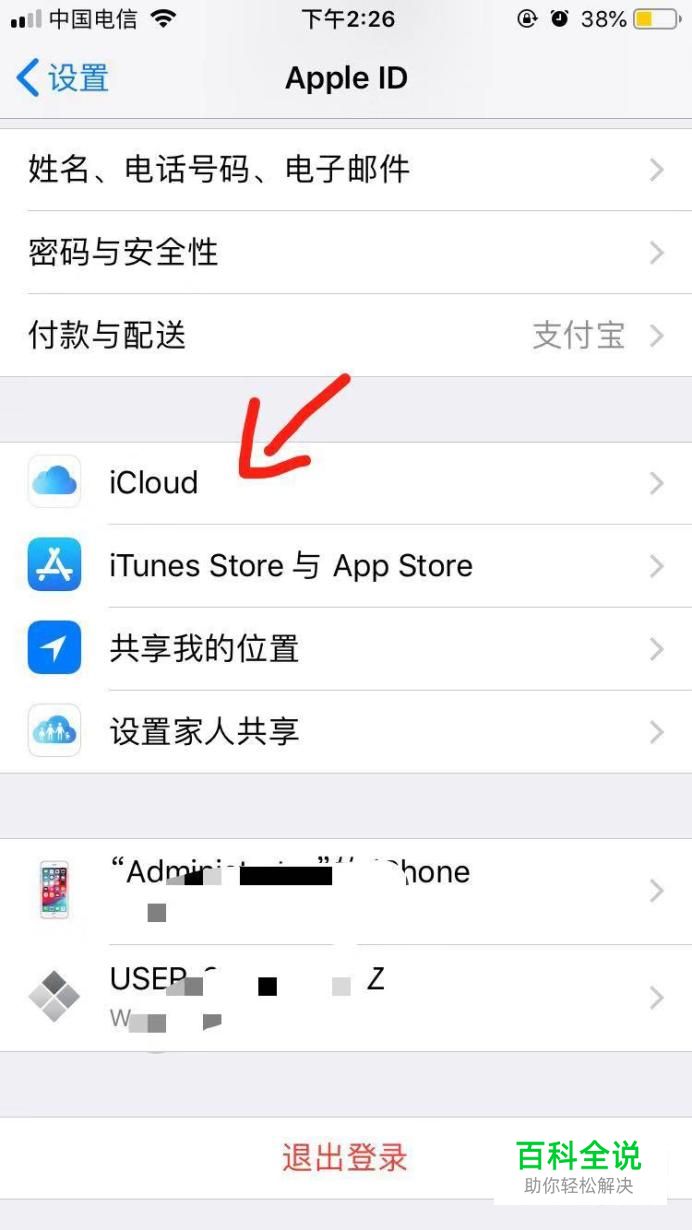The width and height of the screenshot is (692, 1230).
Task: Go back to 设置
Action: coord(62,78)
